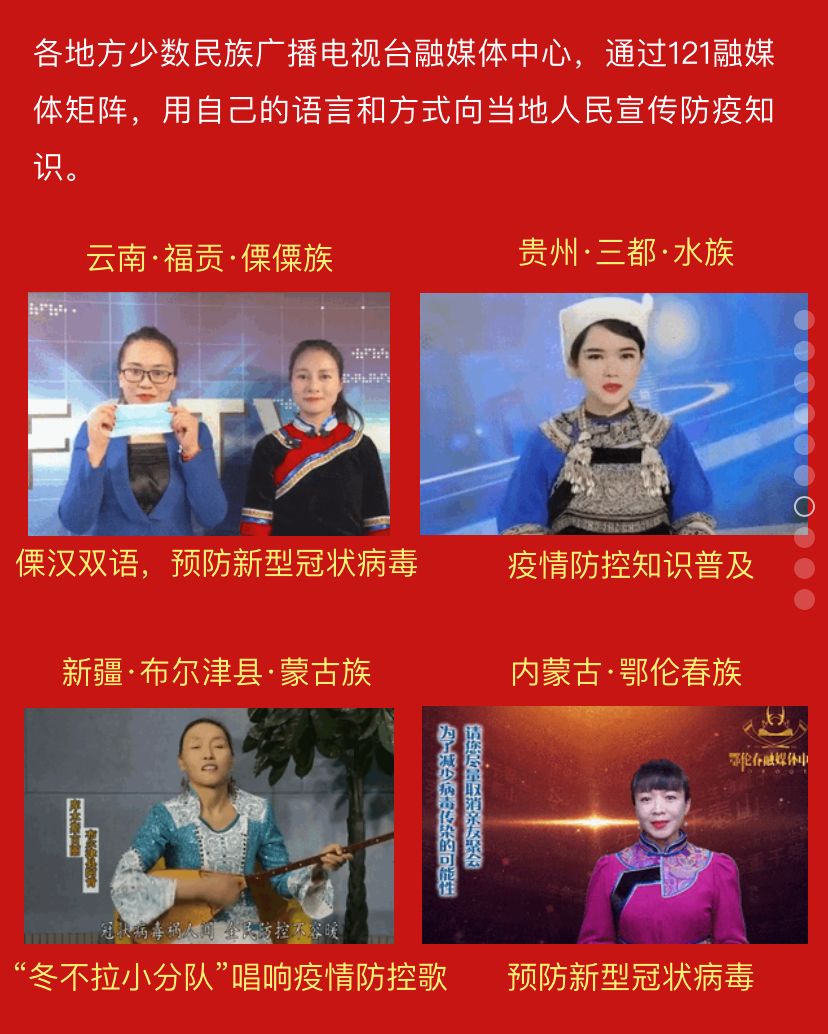This screenshot has width=828, height=1034.
Task: Open the Inner Mongolia Oroqen prevention video tile
Action: coord(614,825)
